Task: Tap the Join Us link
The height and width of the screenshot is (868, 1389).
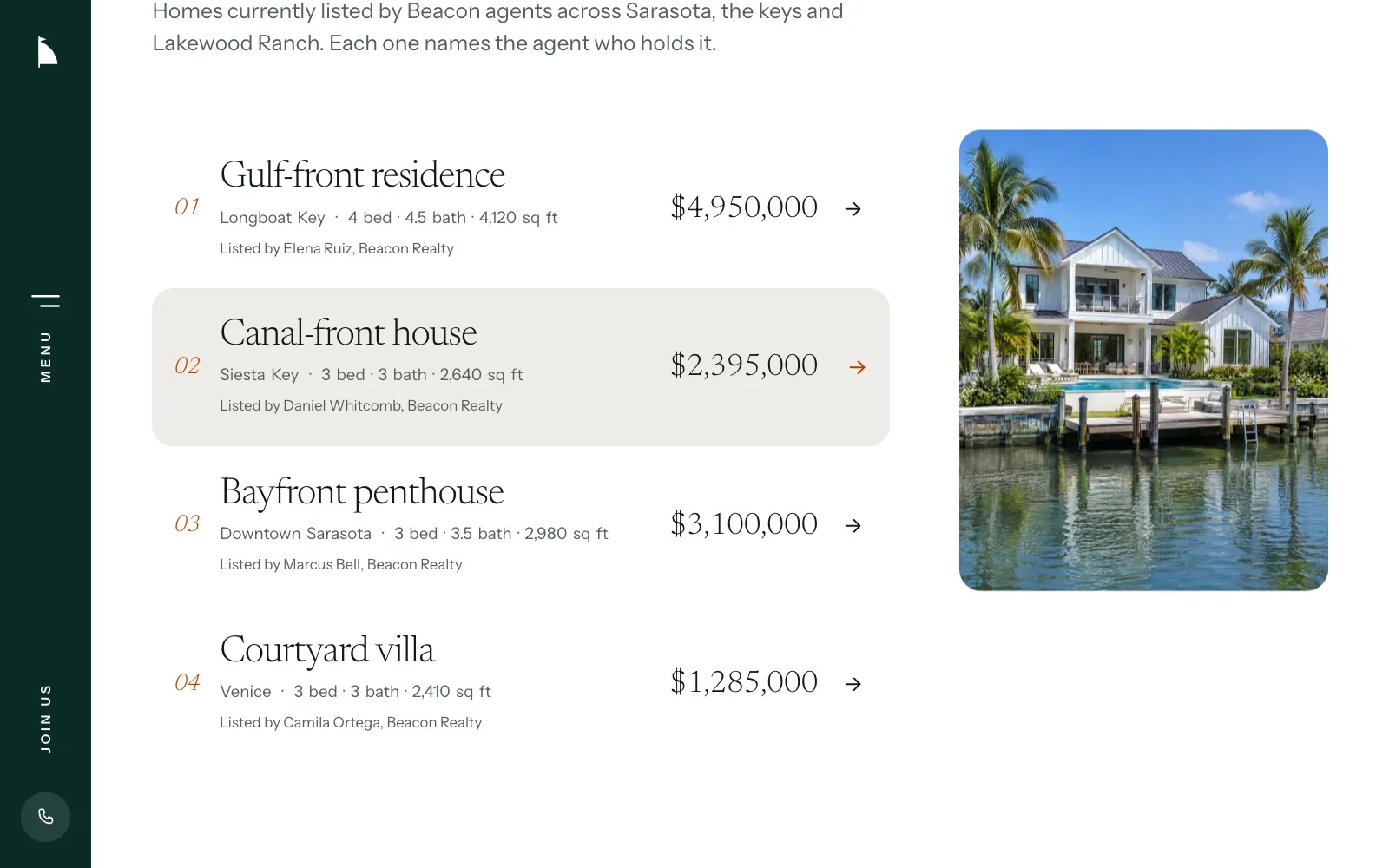Action: [45, 718]
